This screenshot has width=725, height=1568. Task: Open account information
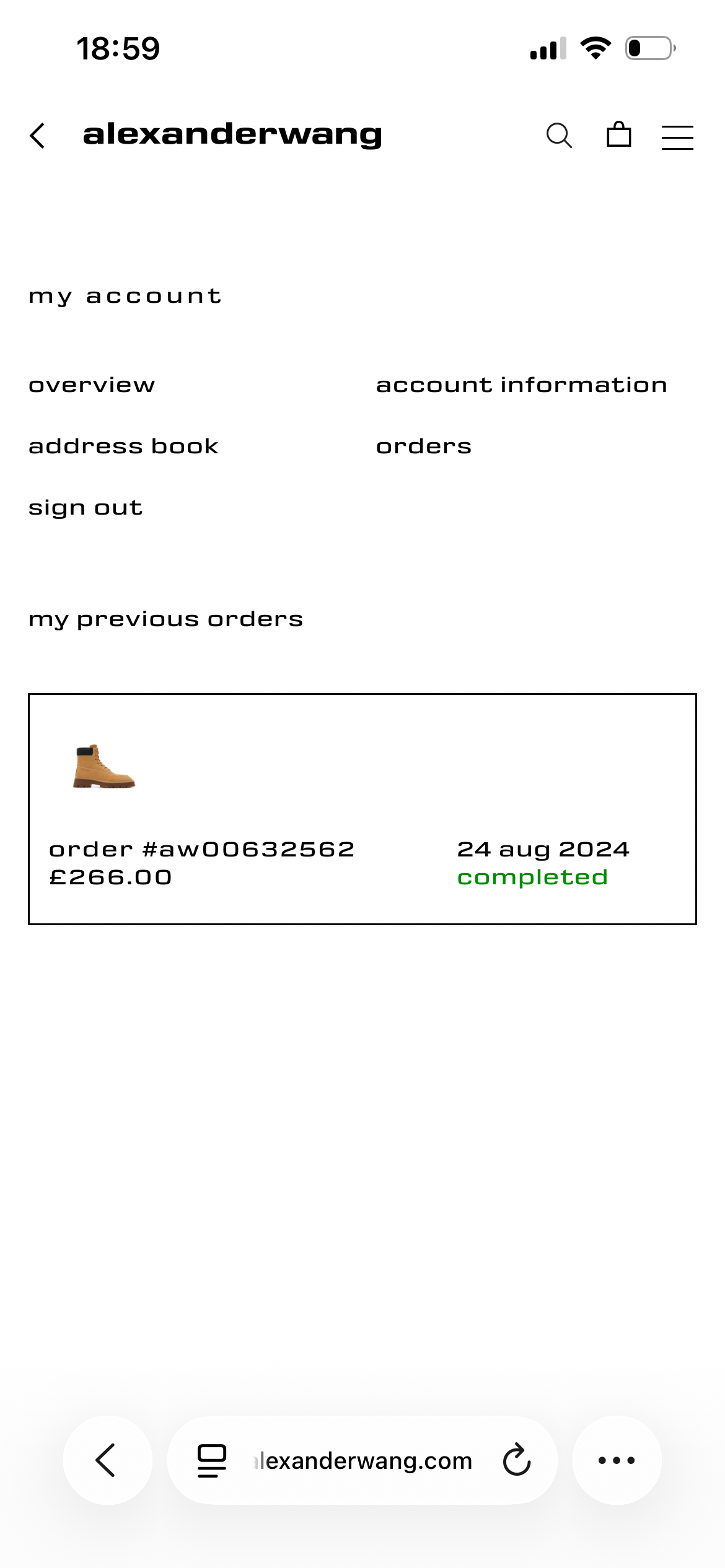point(521,385)
